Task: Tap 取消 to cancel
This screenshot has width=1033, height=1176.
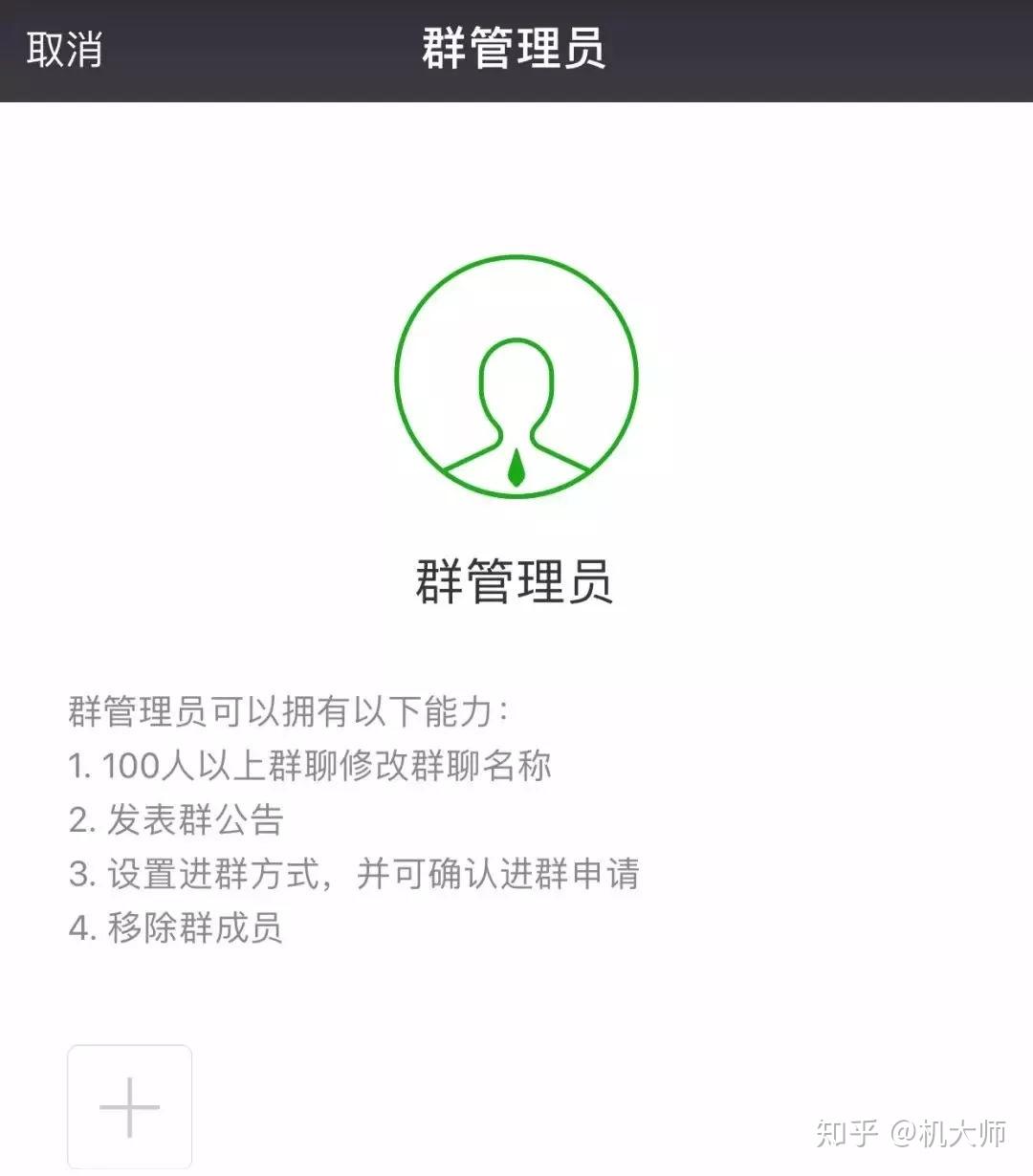Action: coord(64,50)
